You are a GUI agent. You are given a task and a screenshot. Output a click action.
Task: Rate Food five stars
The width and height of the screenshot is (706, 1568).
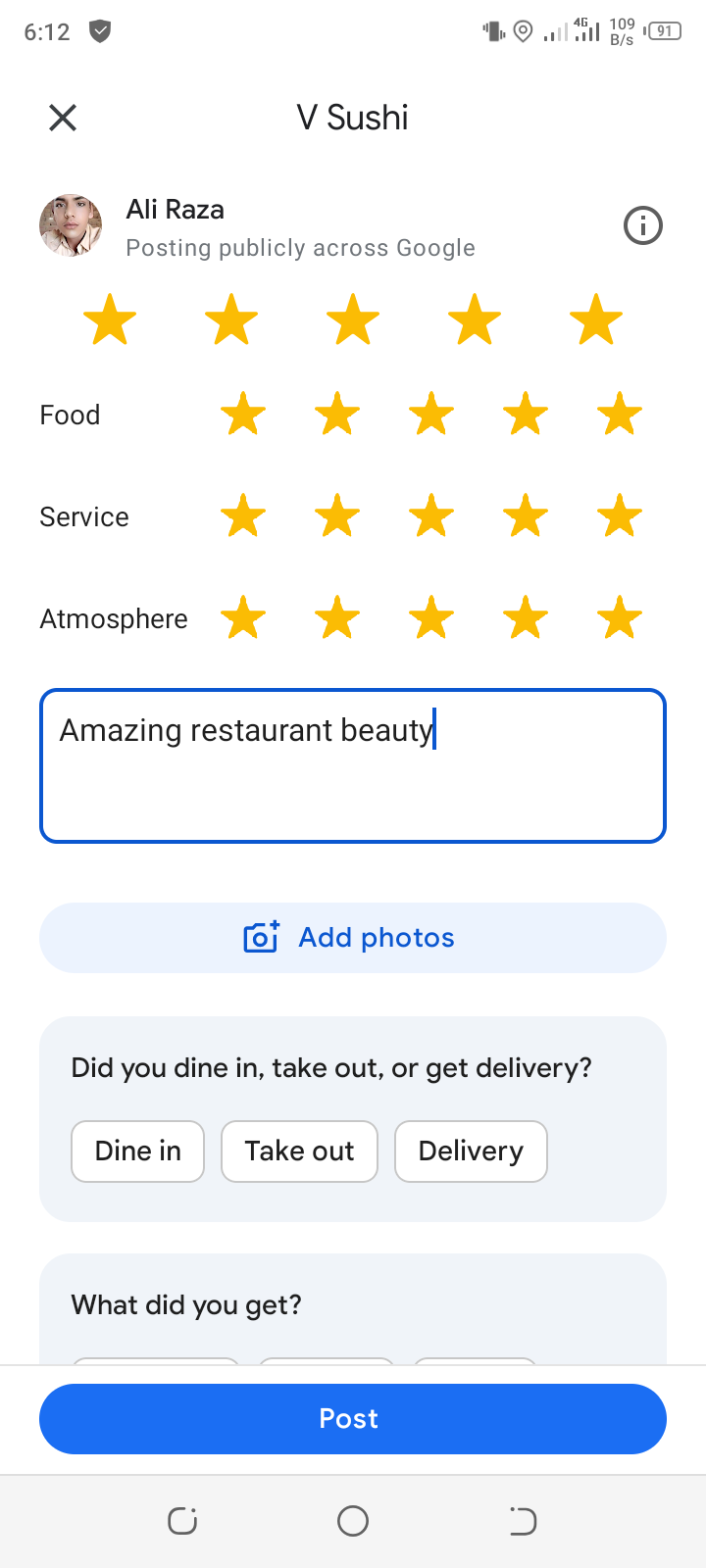point(620,415)
